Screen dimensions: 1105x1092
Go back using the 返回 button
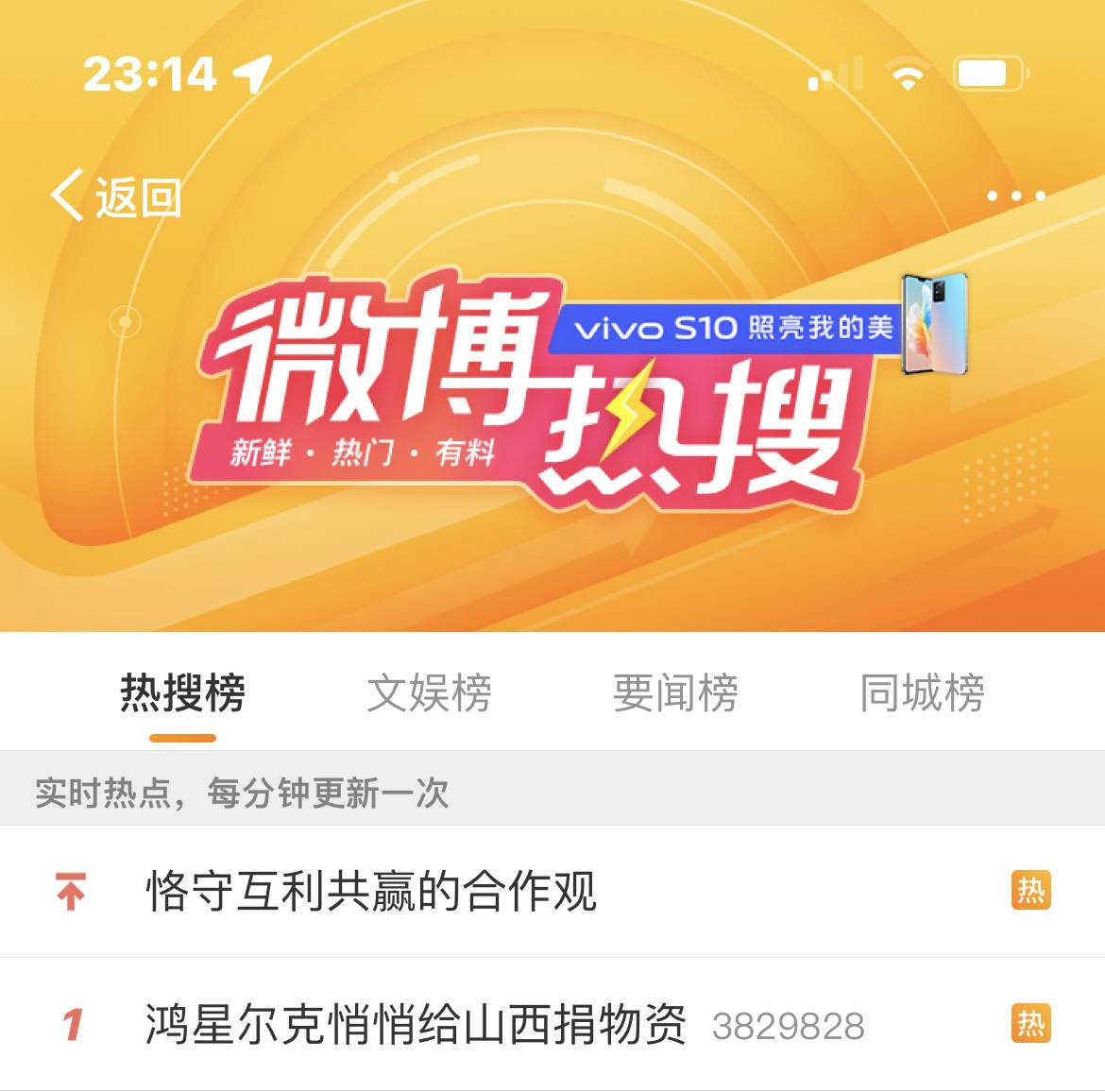pyautogui.click(x=115, y=196)
